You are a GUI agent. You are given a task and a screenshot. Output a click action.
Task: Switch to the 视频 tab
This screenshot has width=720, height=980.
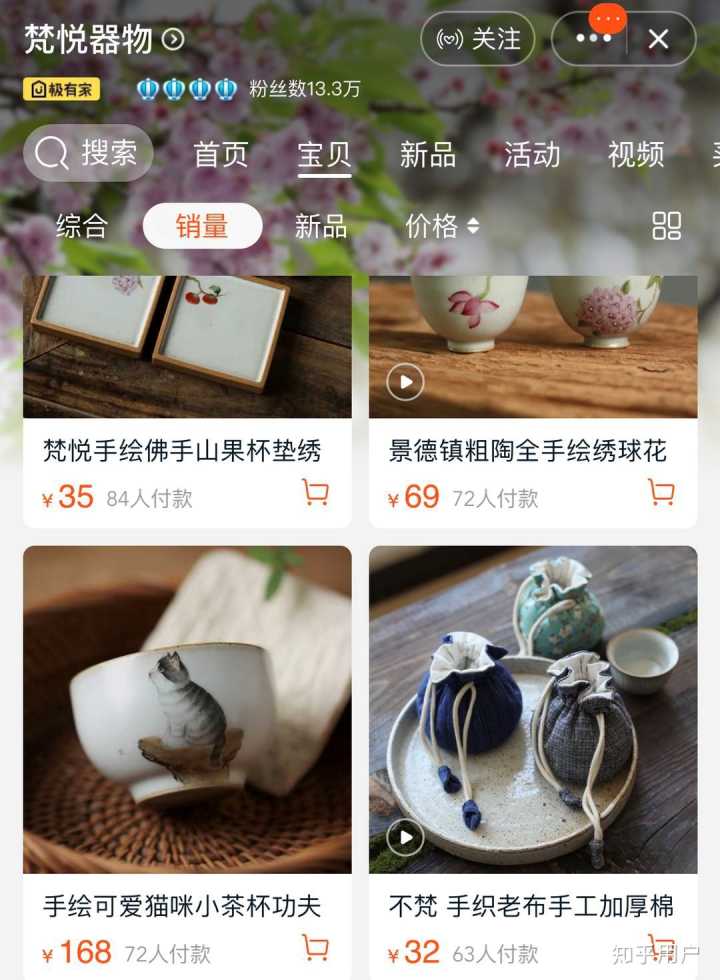635,154
